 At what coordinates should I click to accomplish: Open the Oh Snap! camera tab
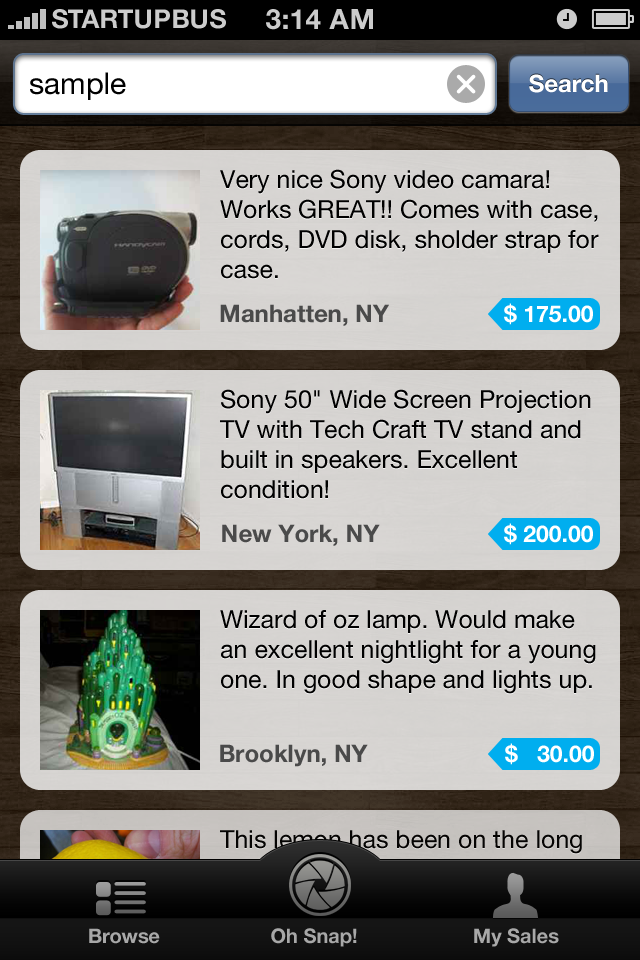point(318,900)
